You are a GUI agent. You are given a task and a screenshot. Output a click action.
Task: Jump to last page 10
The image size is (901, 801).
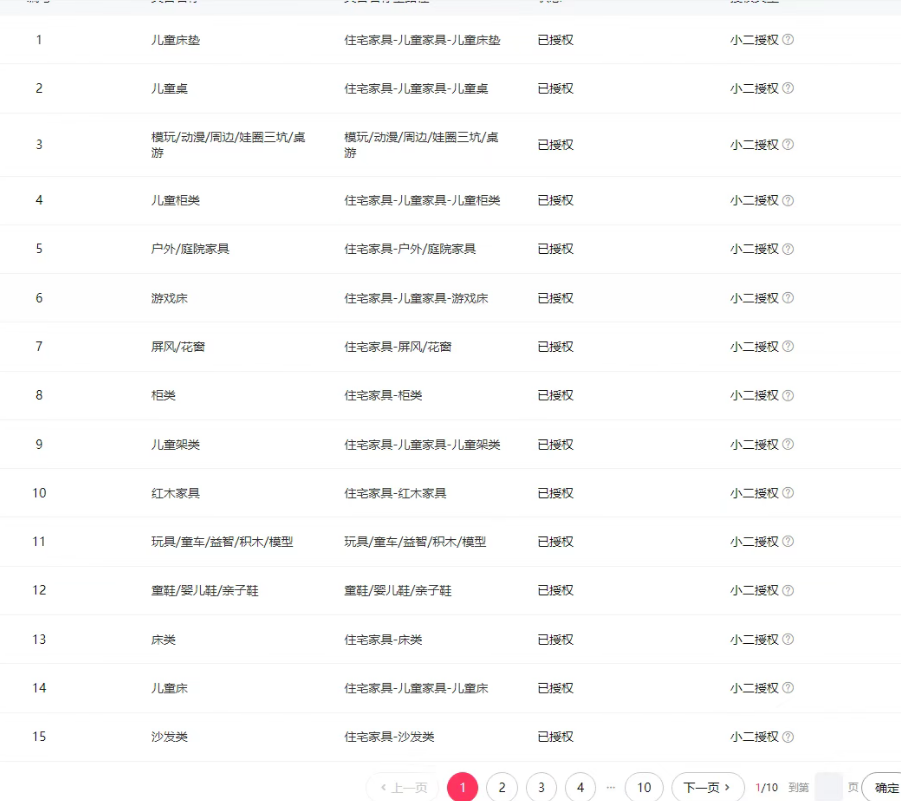point(644,787)
